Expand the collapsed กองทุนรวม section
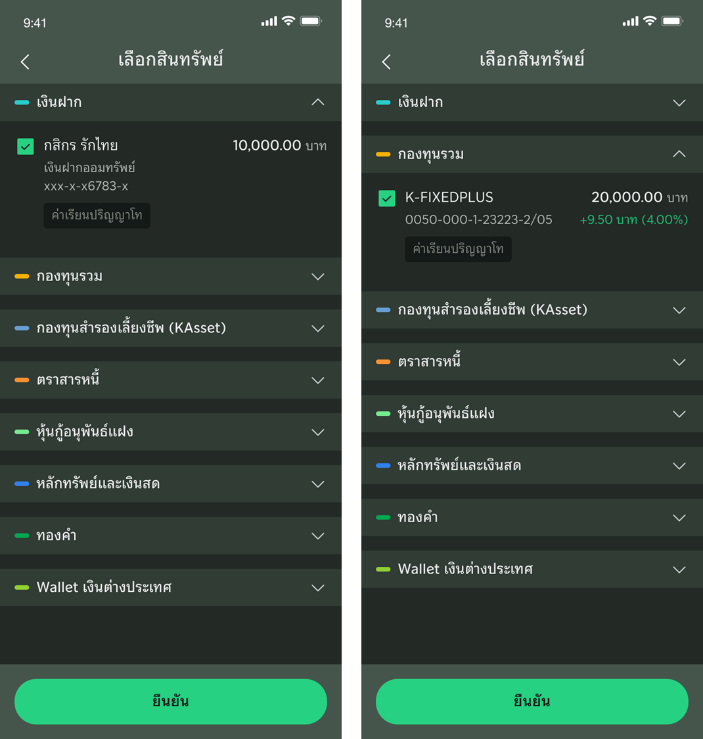The width and height of the screenshot is (703, 739). [318, 276]
